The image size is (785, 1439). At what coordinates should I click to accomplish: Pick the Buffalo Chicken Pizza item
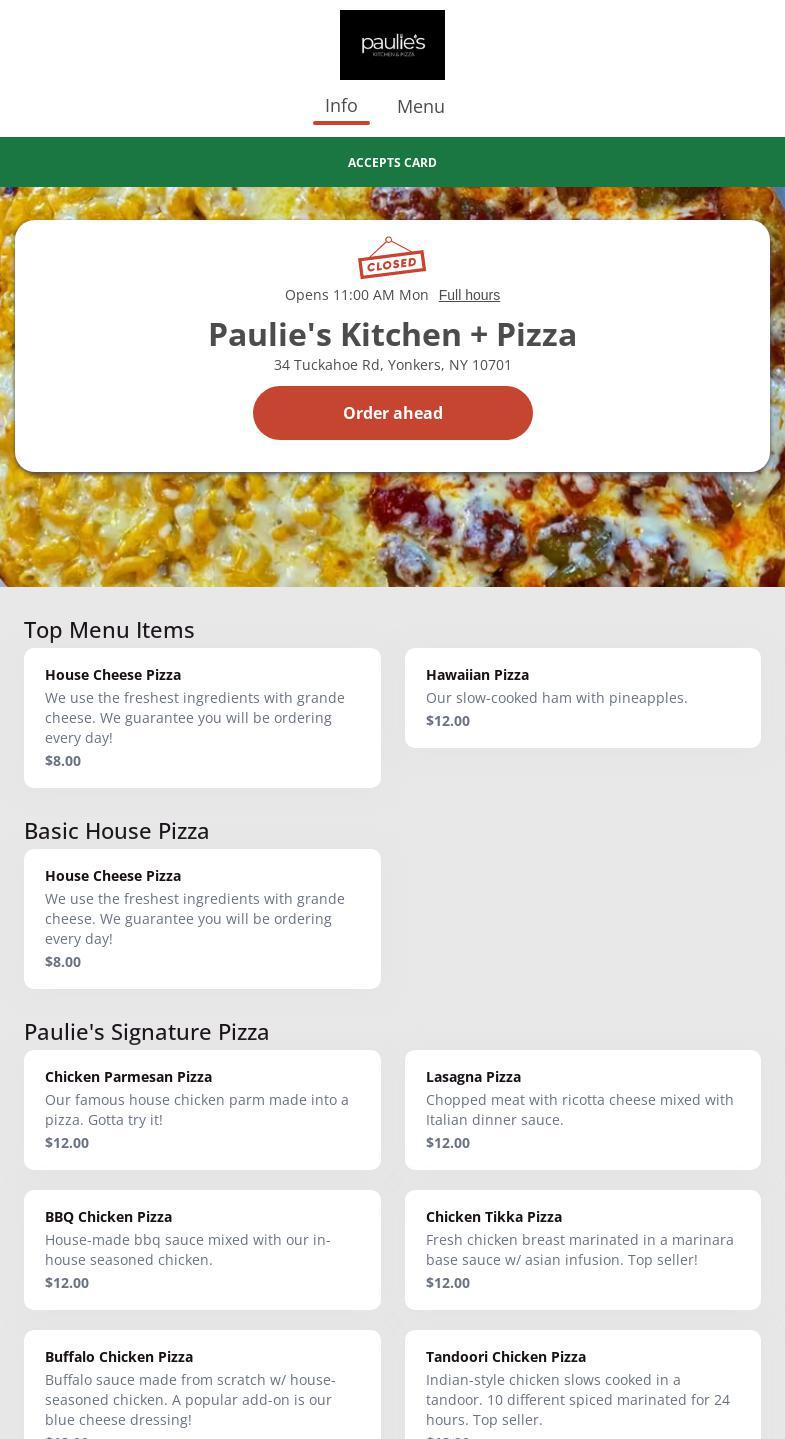[202, 1385]
